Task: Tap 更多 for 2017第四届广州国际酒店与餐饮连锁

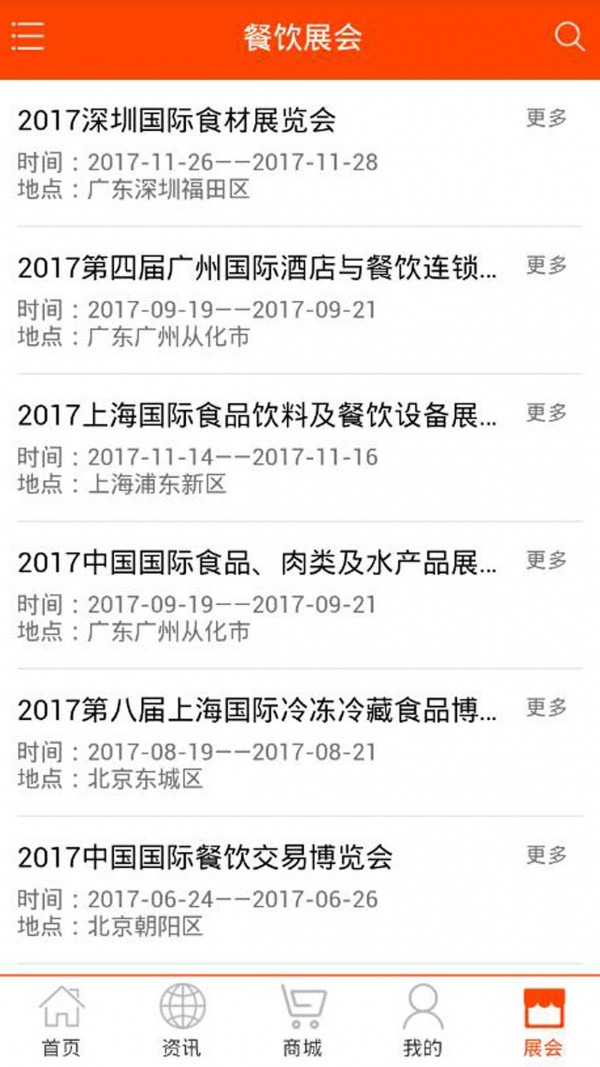Action: (x=547, y=265)
